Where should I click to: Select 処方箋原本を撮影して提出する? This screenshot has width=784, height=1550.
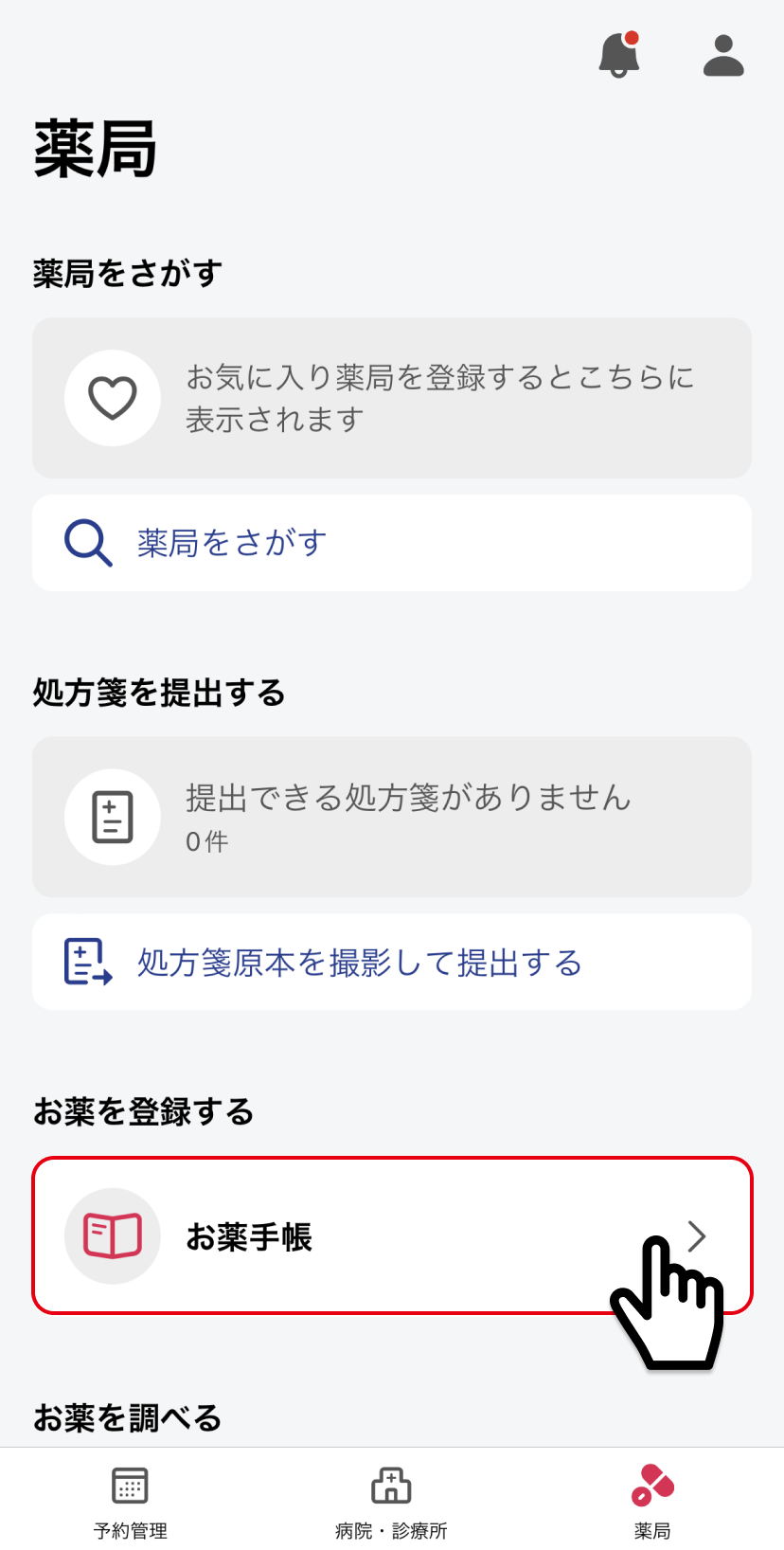pyautogui.click(x=392, y=962)
